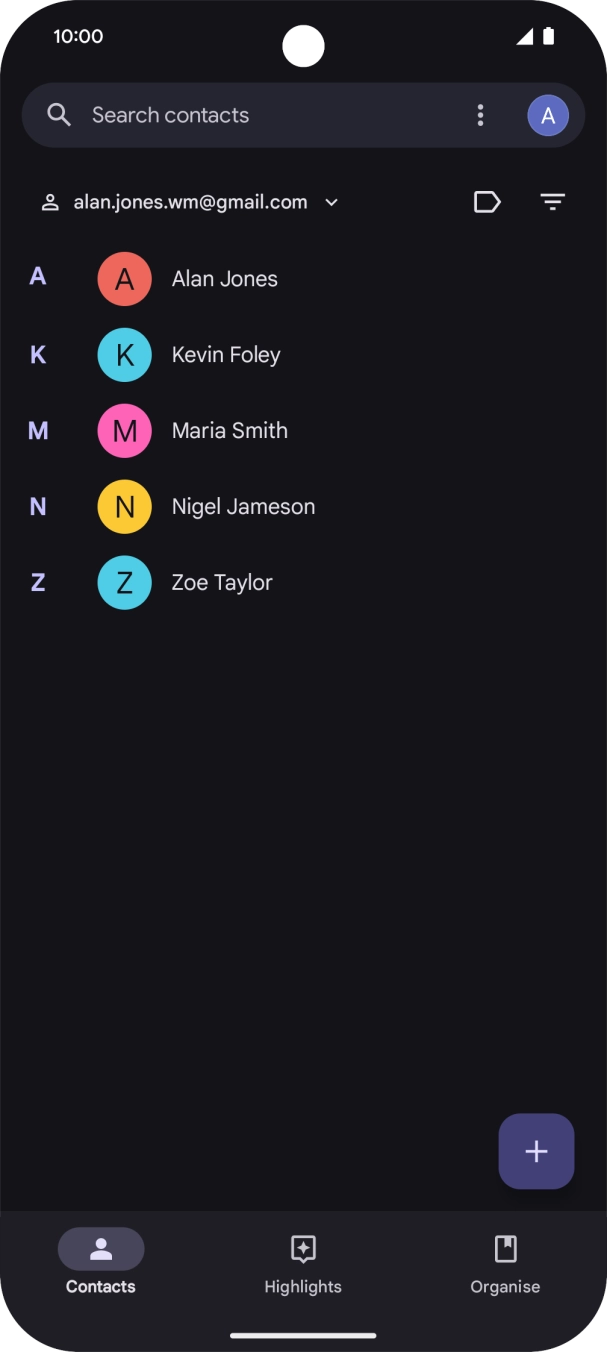This screenshot has width=607, height=1352.
Task: Open the three-dot overflow menu
Action: point(480,115)
